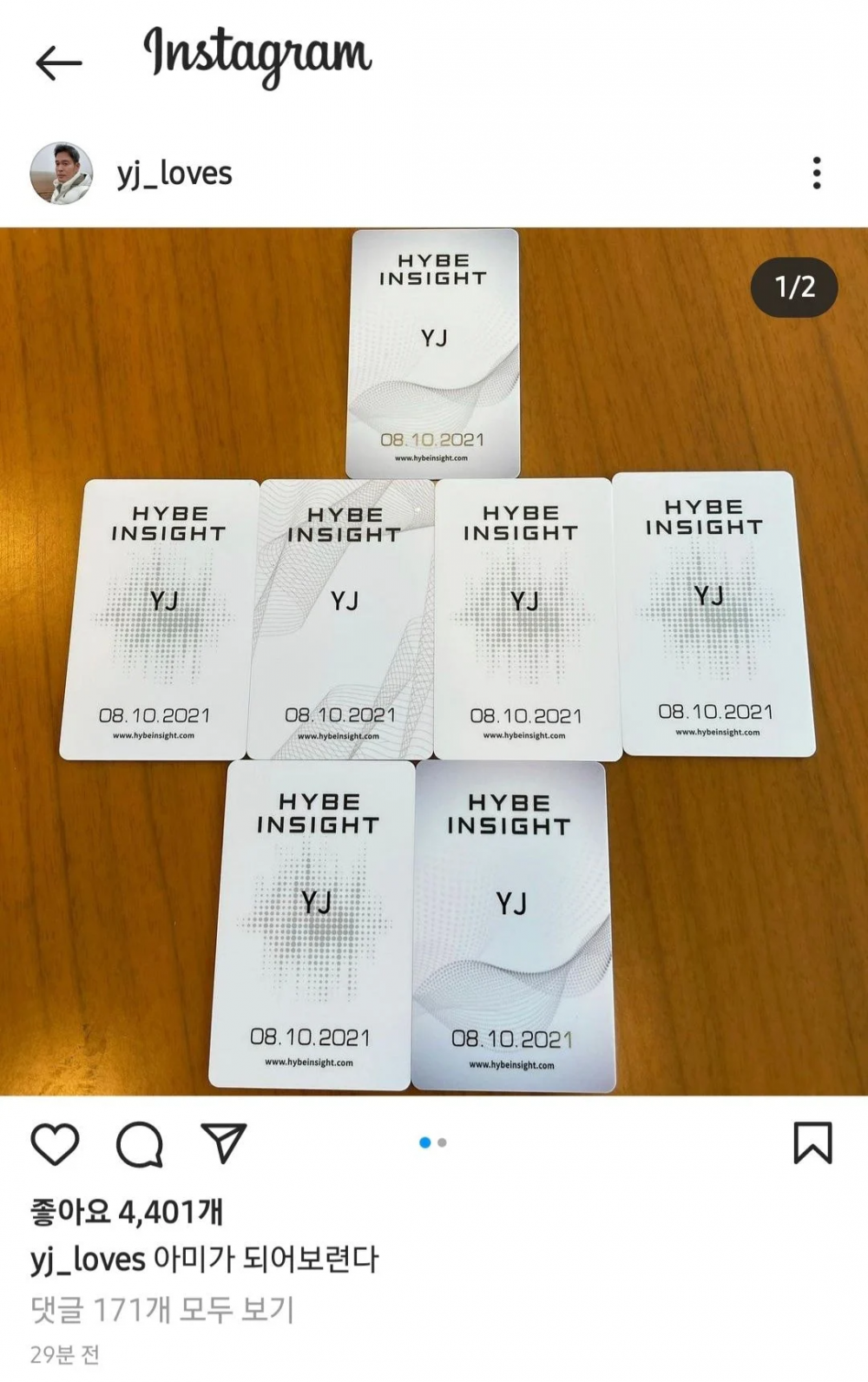The width and height of the screenshot is (868, 1382).
Task: Like the post with the heart icon
Action: tap(55, 1142)
